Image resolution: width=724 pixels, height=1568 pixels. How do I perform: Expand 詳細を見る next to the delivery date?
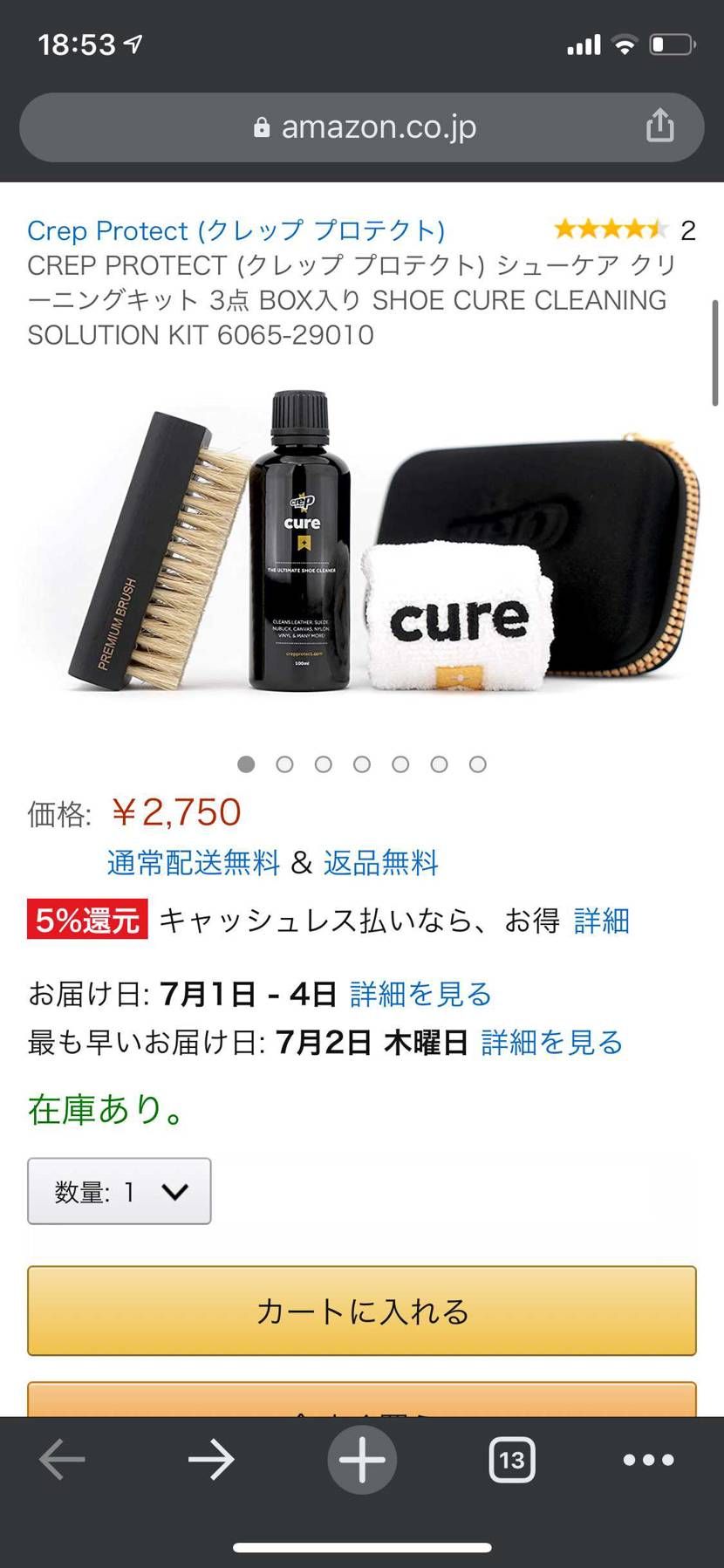420,993
